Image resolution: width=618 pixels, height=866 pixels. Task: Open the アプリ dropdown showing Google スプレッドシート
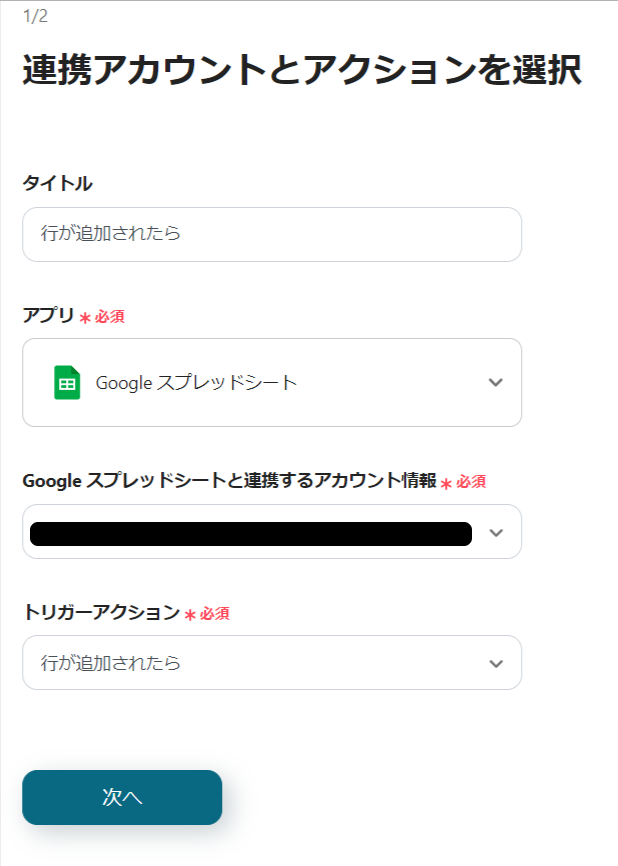pos(271,382)
